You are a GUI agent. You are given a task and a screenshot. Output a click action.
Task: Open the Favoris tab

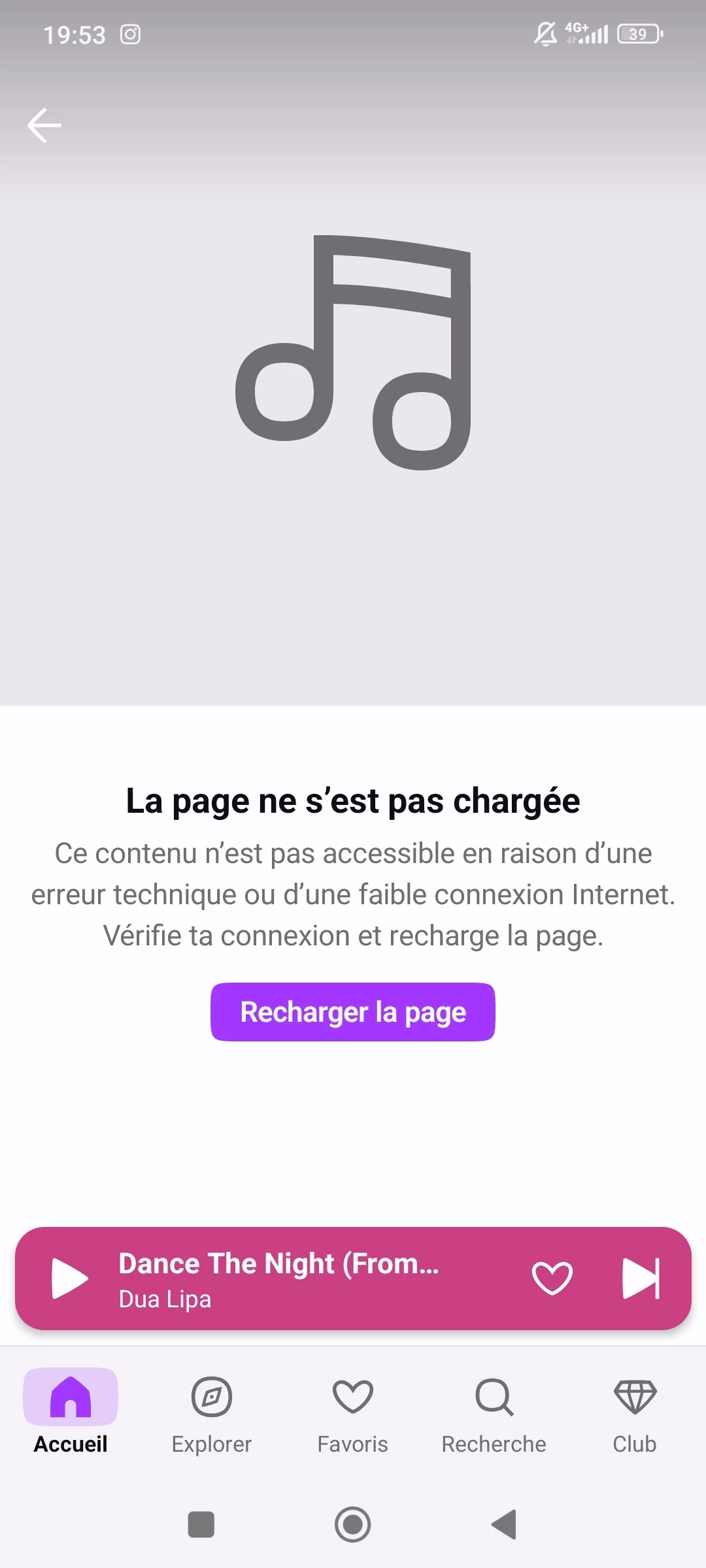[x=353, y=1411]
